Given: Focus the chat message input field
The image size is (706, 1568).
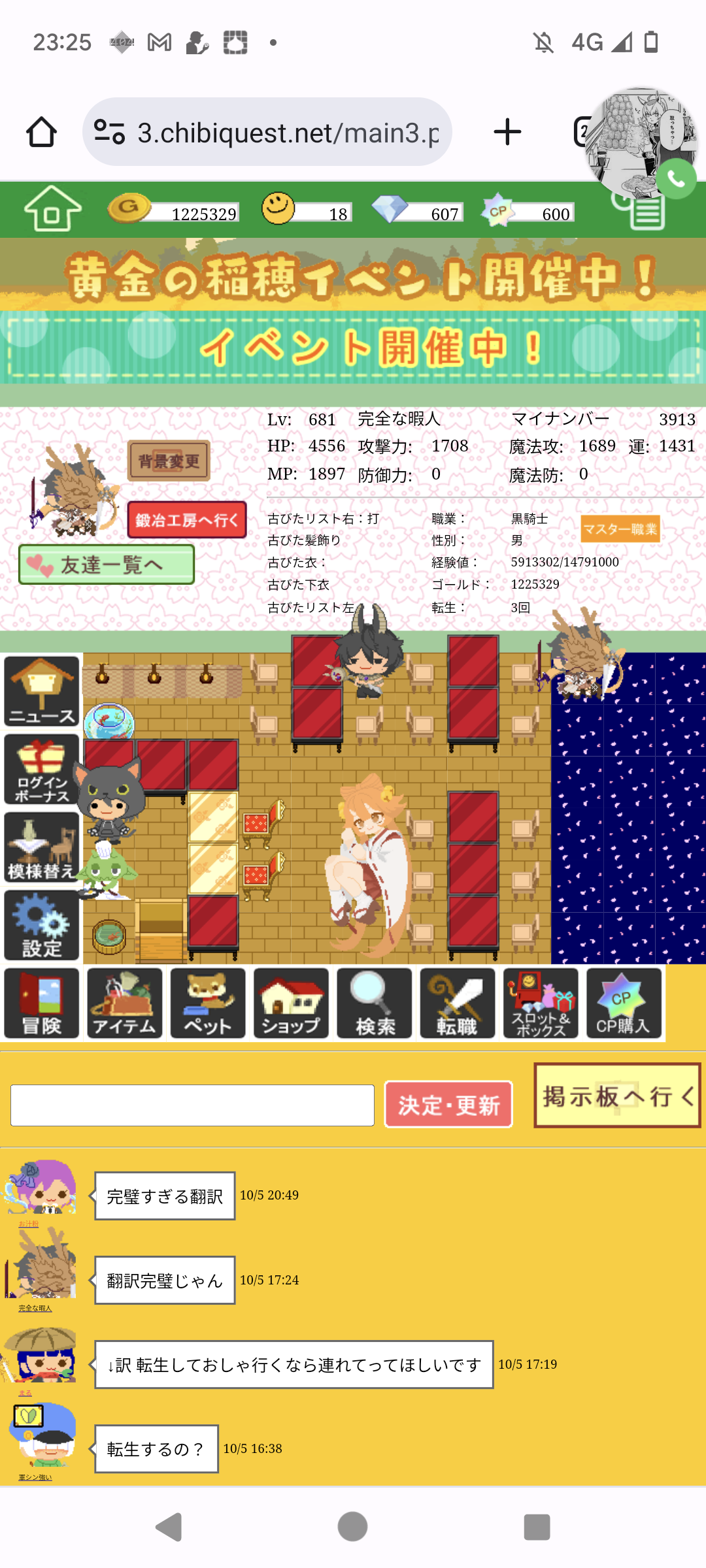Looking at the screenshot, I should tap(192, 1105).
